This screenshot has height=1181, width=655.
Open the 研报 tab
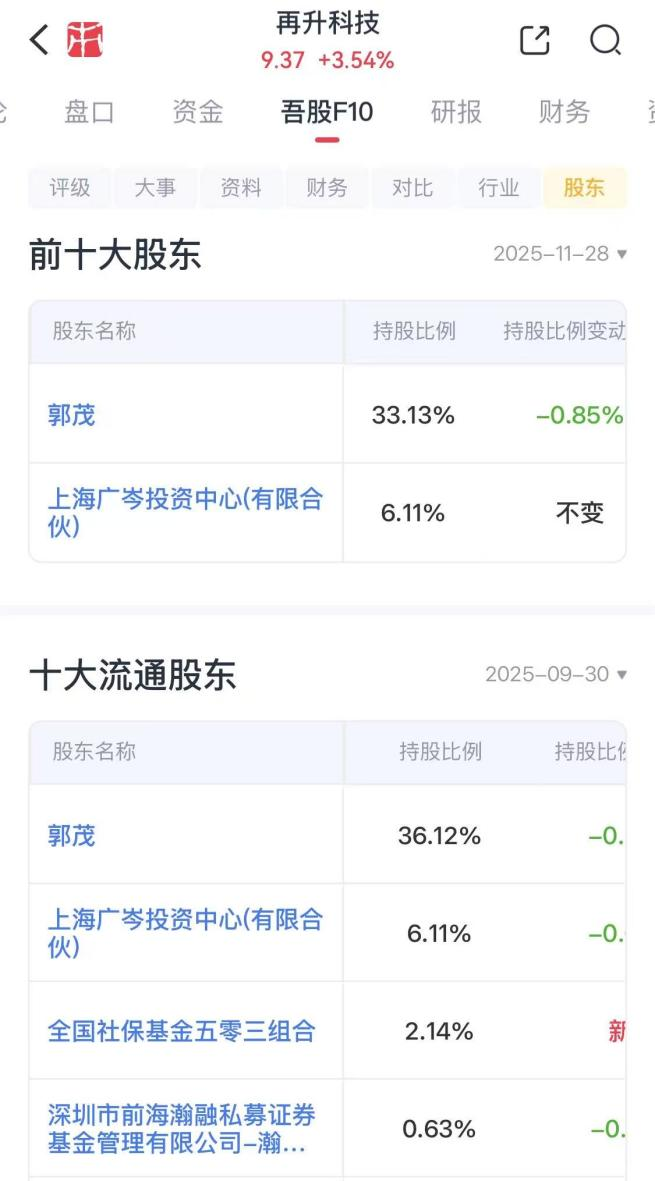click(x=456, y=112)
